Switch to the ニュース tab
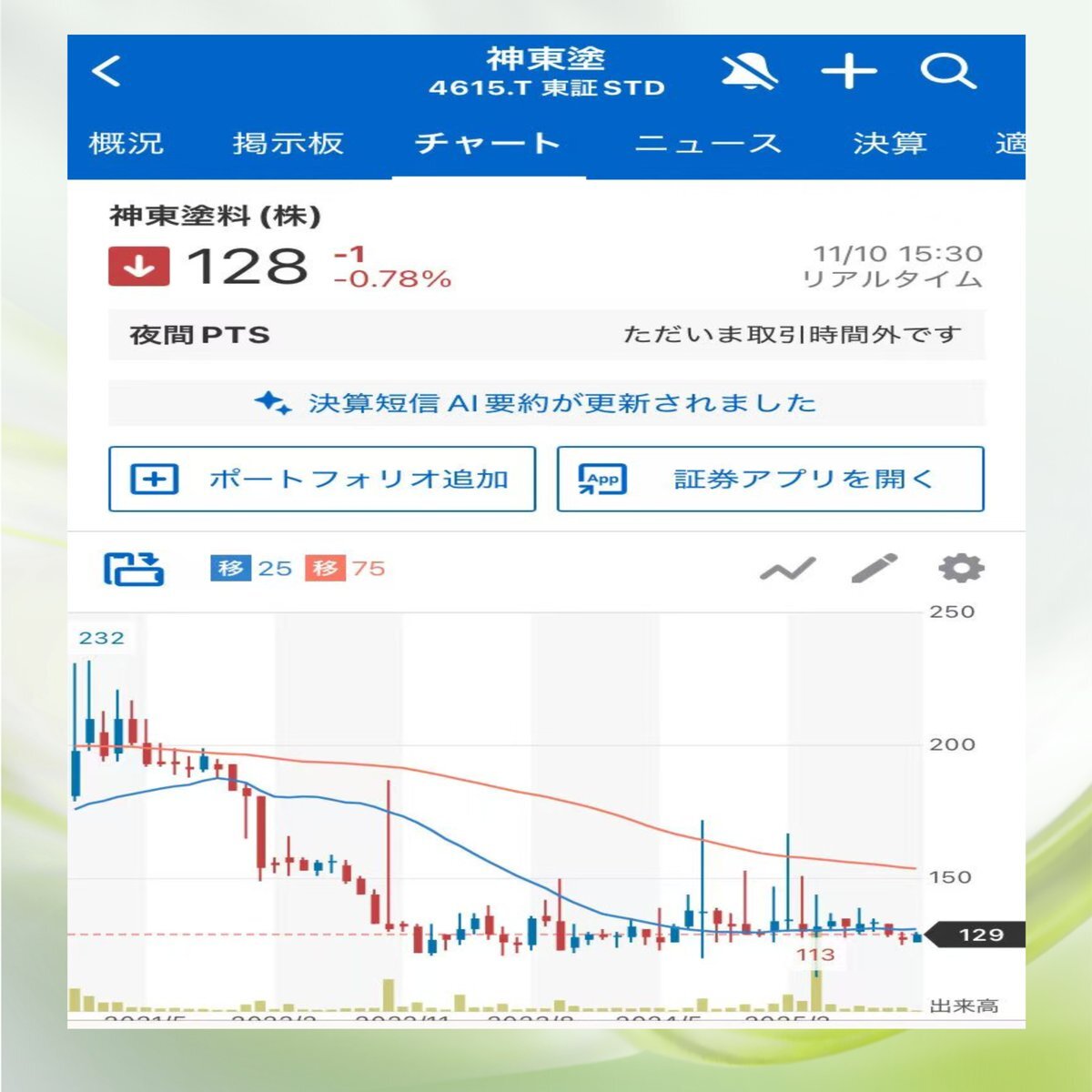The width and height of the screenshot is (1092, 1092). [708, 144]
